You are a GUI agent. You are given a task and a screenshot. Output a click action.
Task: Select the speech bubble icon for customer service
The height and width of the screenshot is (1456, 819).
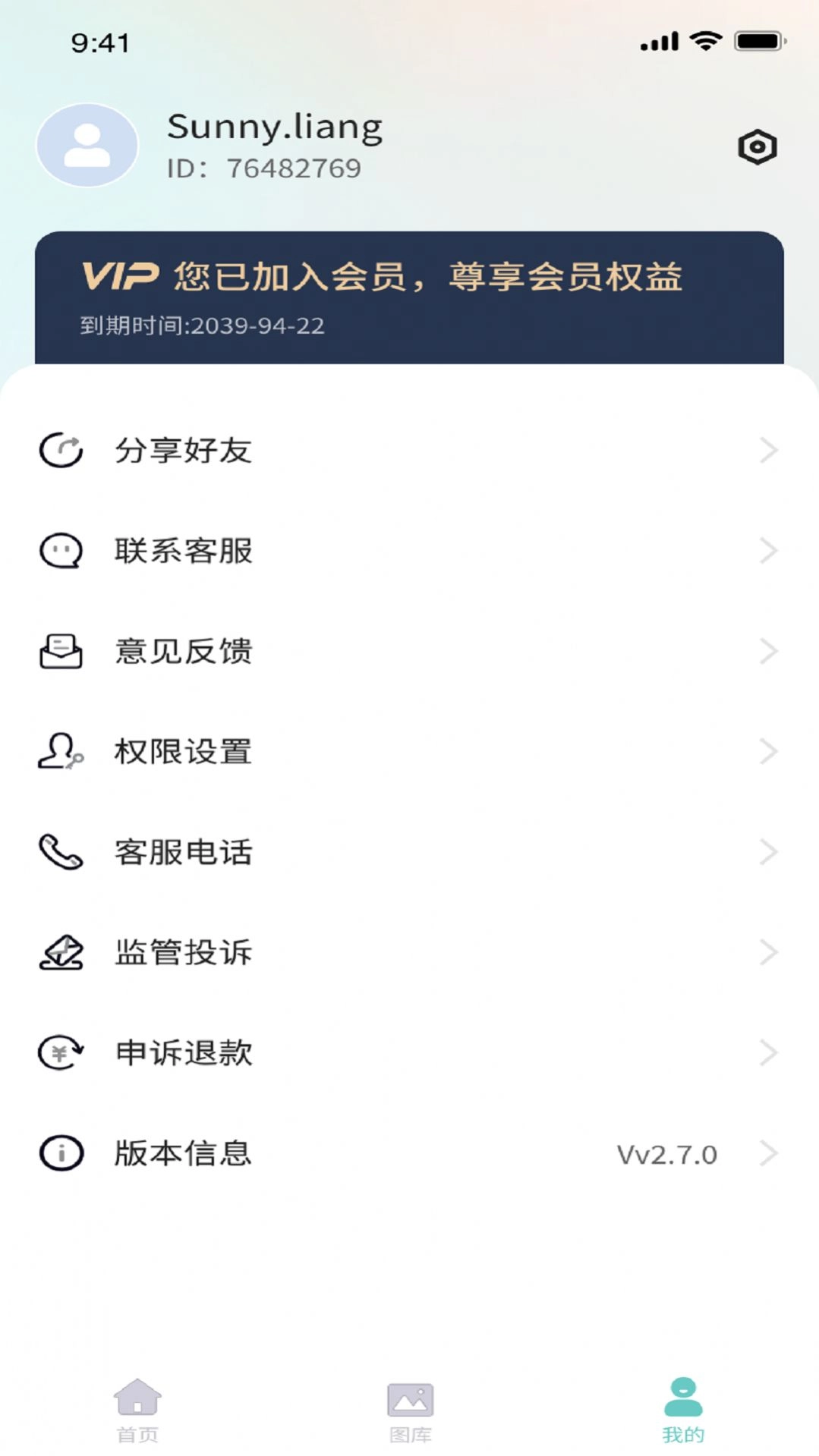(60, 552)
